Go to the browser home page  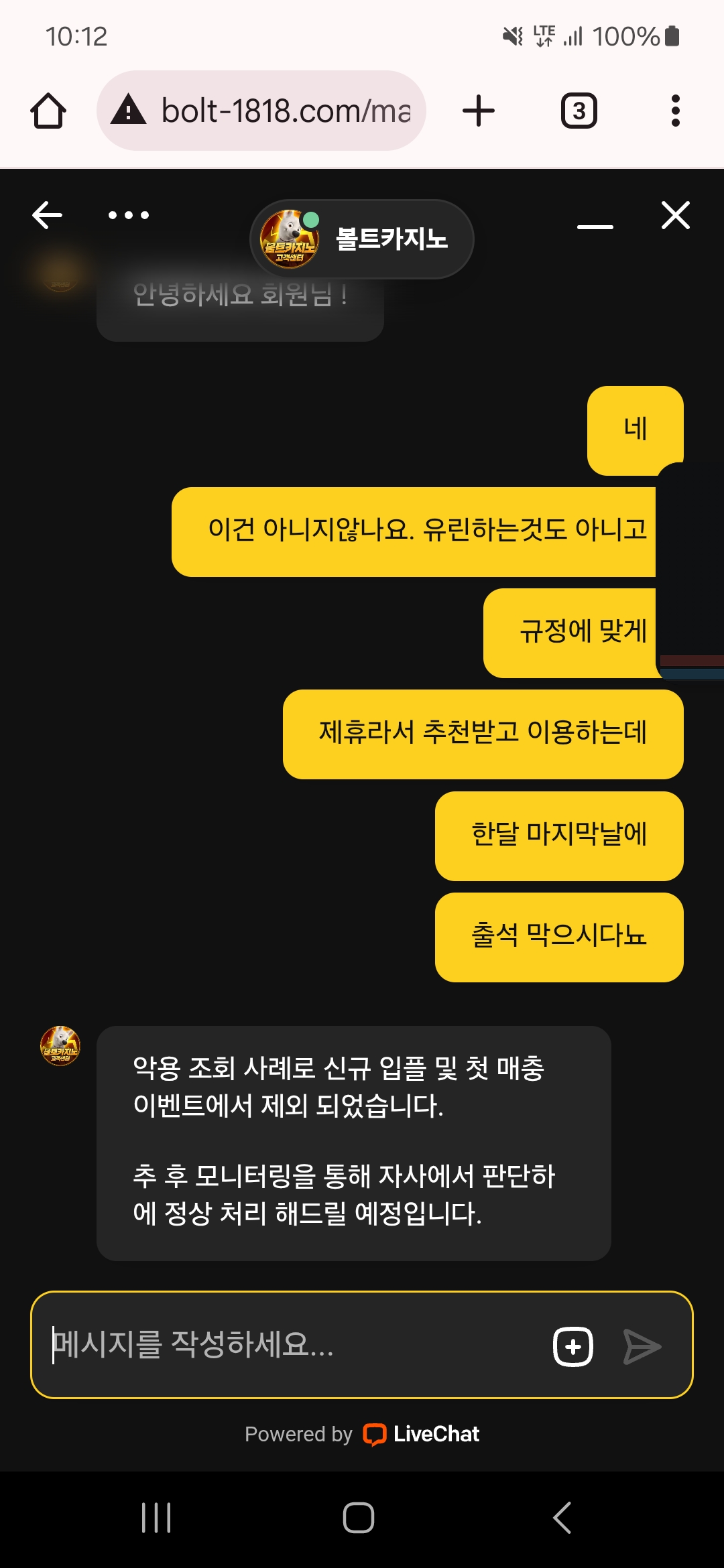point(48,111)
